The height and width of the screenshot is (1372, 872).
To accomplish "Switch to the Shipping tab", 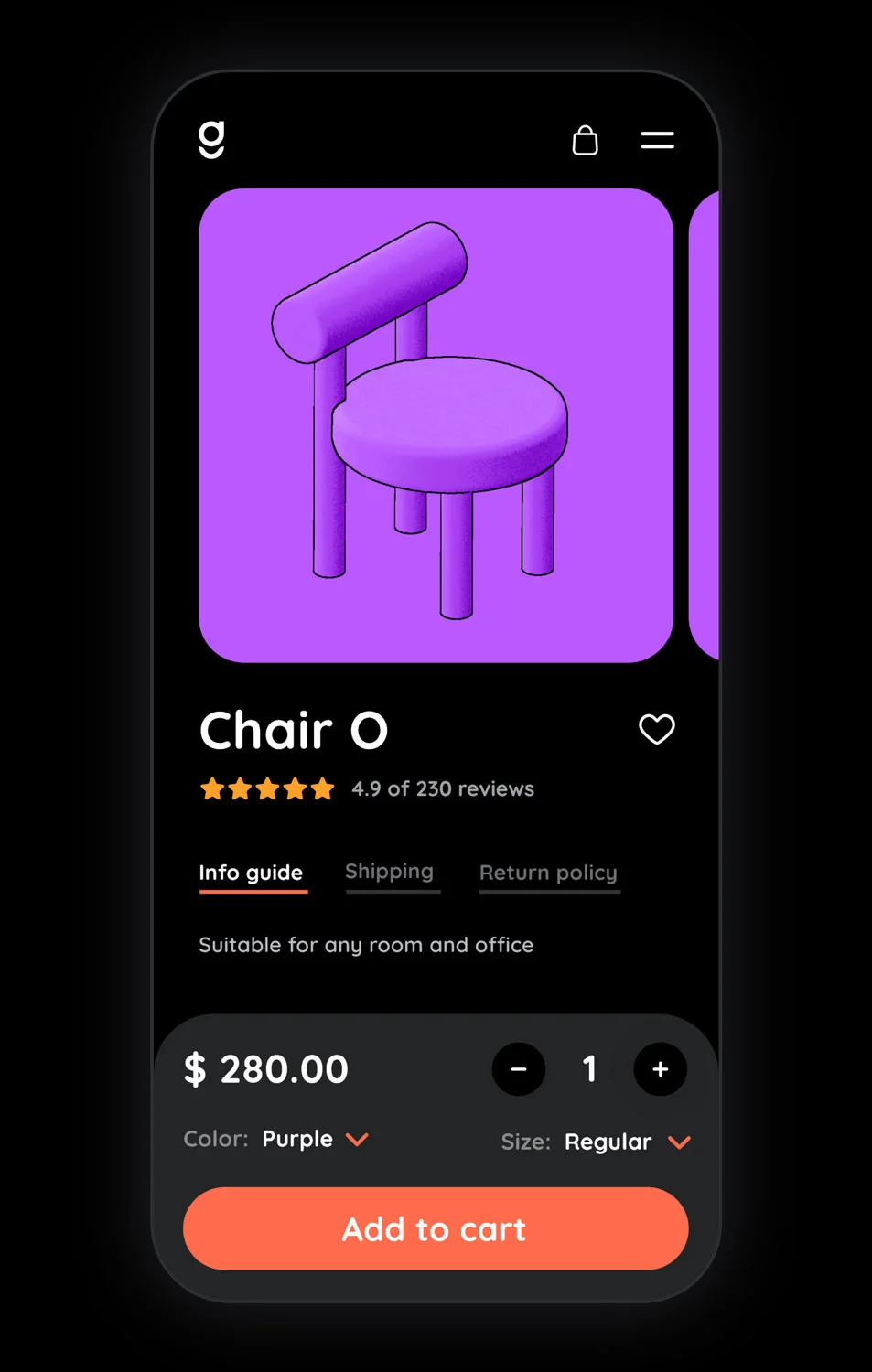I will (390, 872).
